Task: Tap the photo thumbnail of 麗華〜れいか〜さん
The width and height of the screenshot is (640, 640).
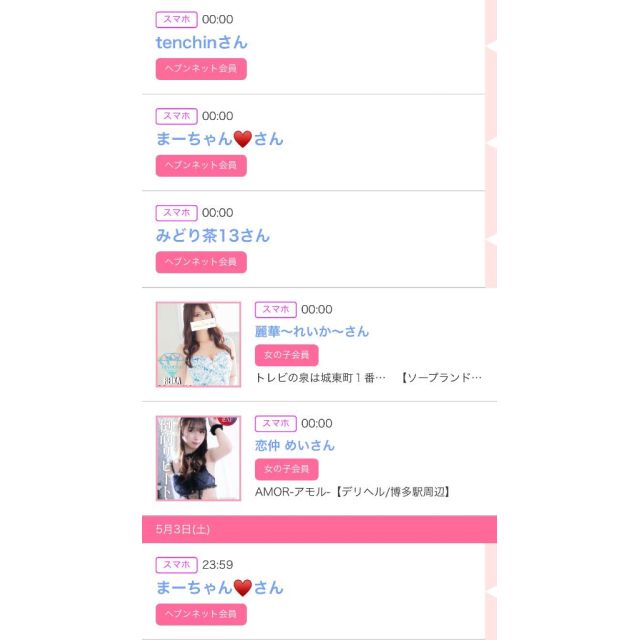Action: 198,344
